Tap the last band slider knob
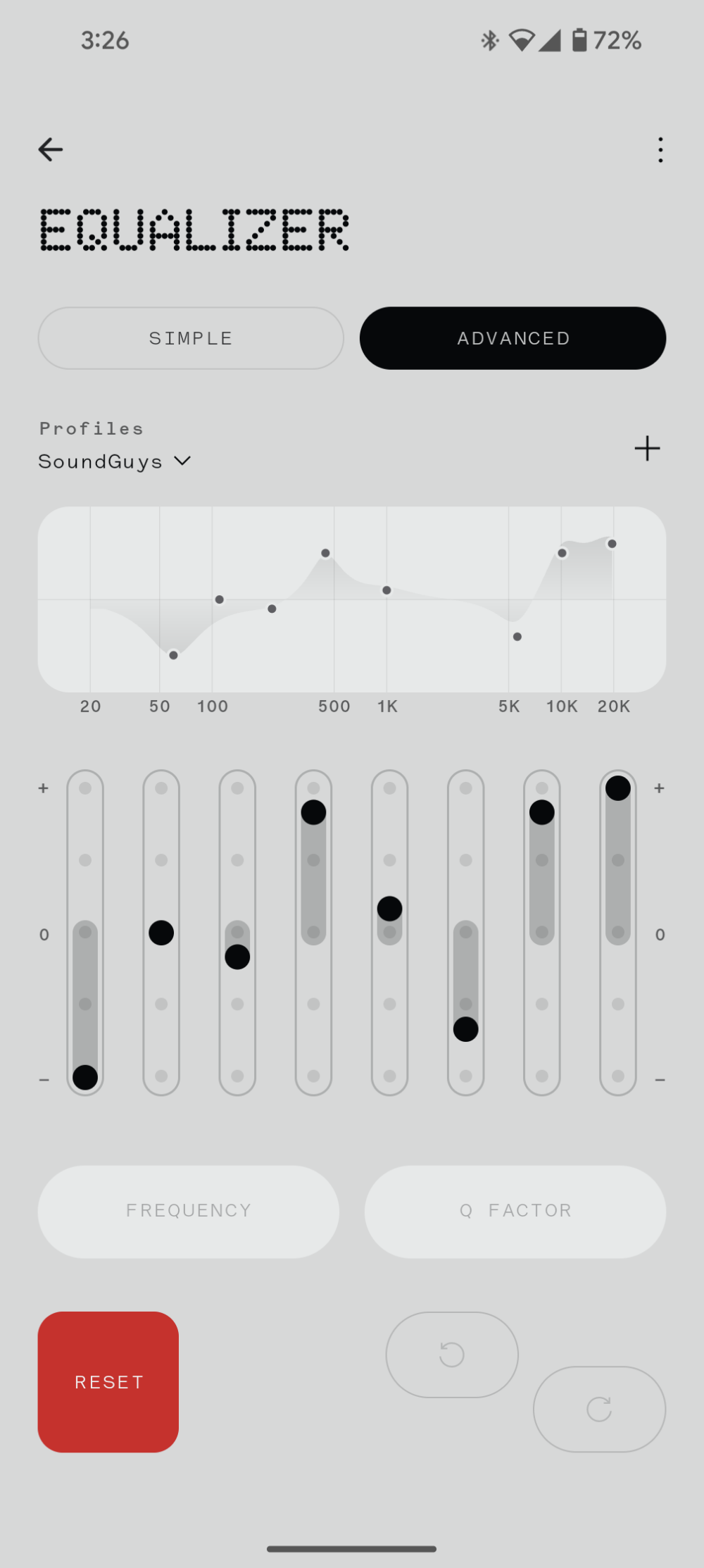Screen dimensions: 704x1568 618,788
